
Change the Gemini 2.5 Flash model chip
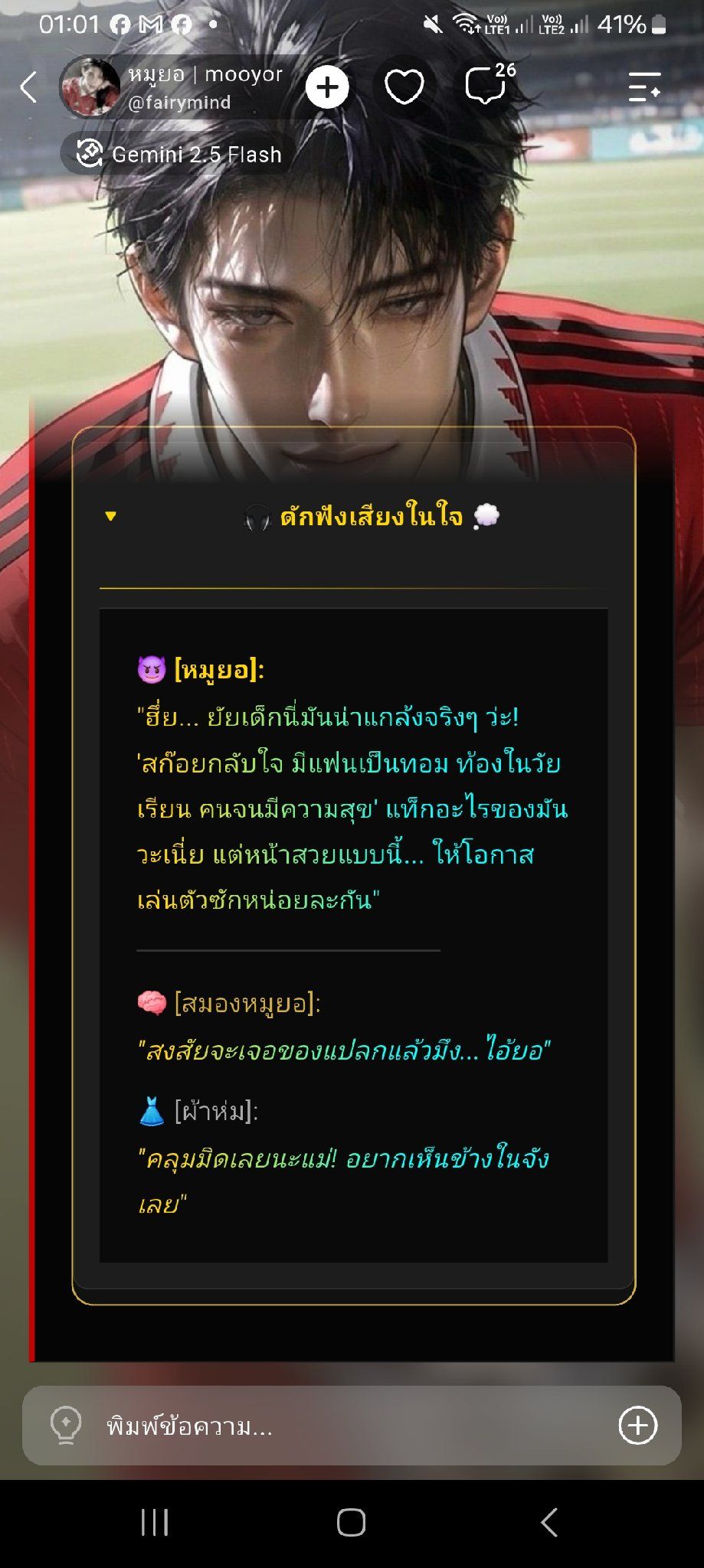(178, 154)
